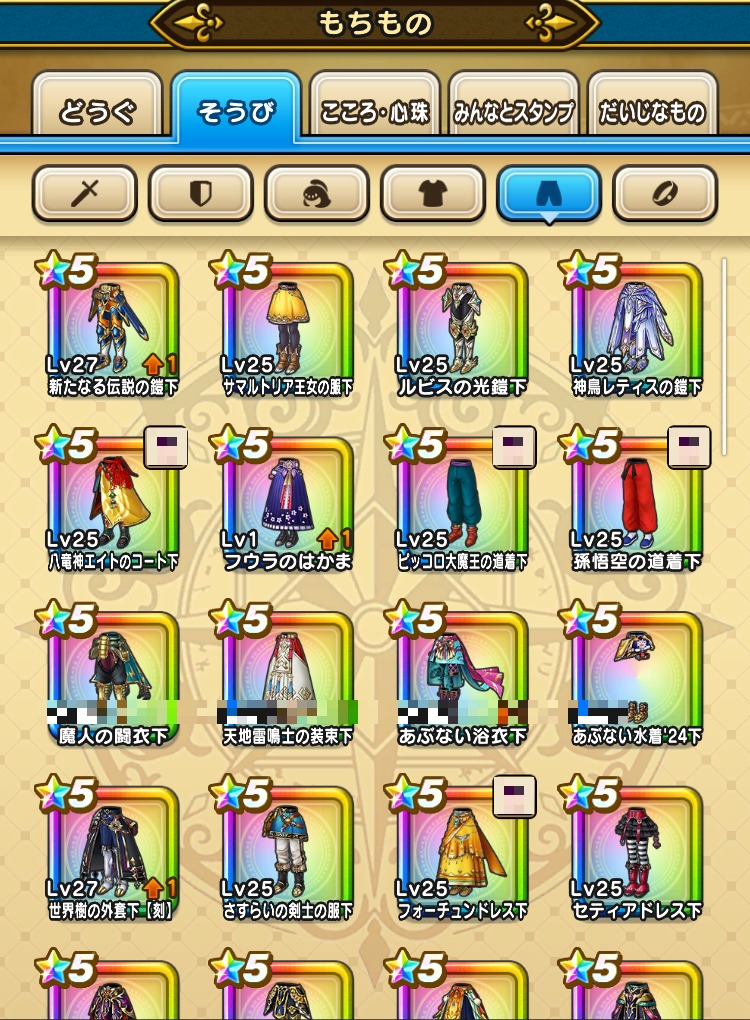Filter equipment by upper-body armor (shirt icon)
Image resolution: width=750 pixels, height=1020 pixels.
[433, 193]
